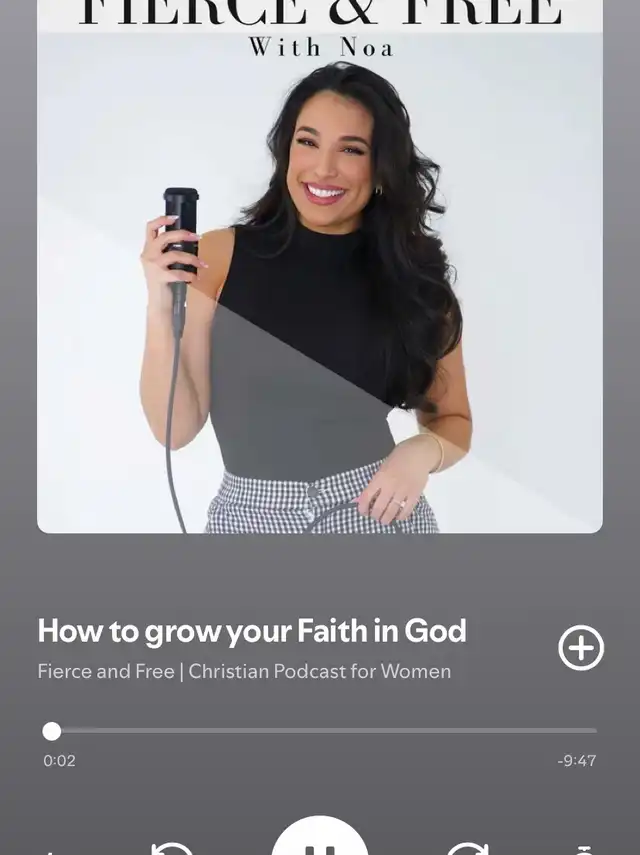The height and width of the screenshot is (855, 640).
Task: Add this episode to Your Library
Action: point(581,649)
